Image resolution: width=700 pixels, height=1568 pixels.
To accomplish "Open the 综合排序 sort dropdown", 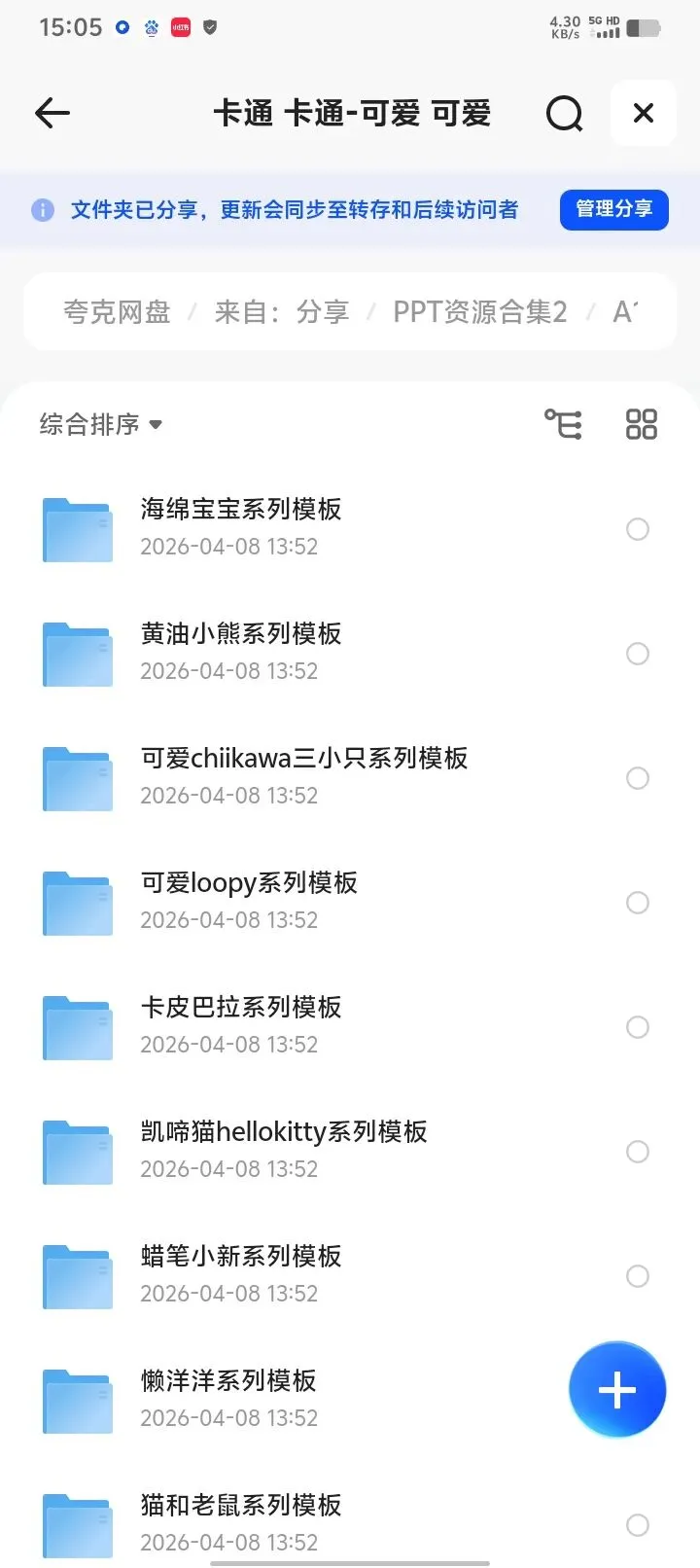I will coord(101,424).
